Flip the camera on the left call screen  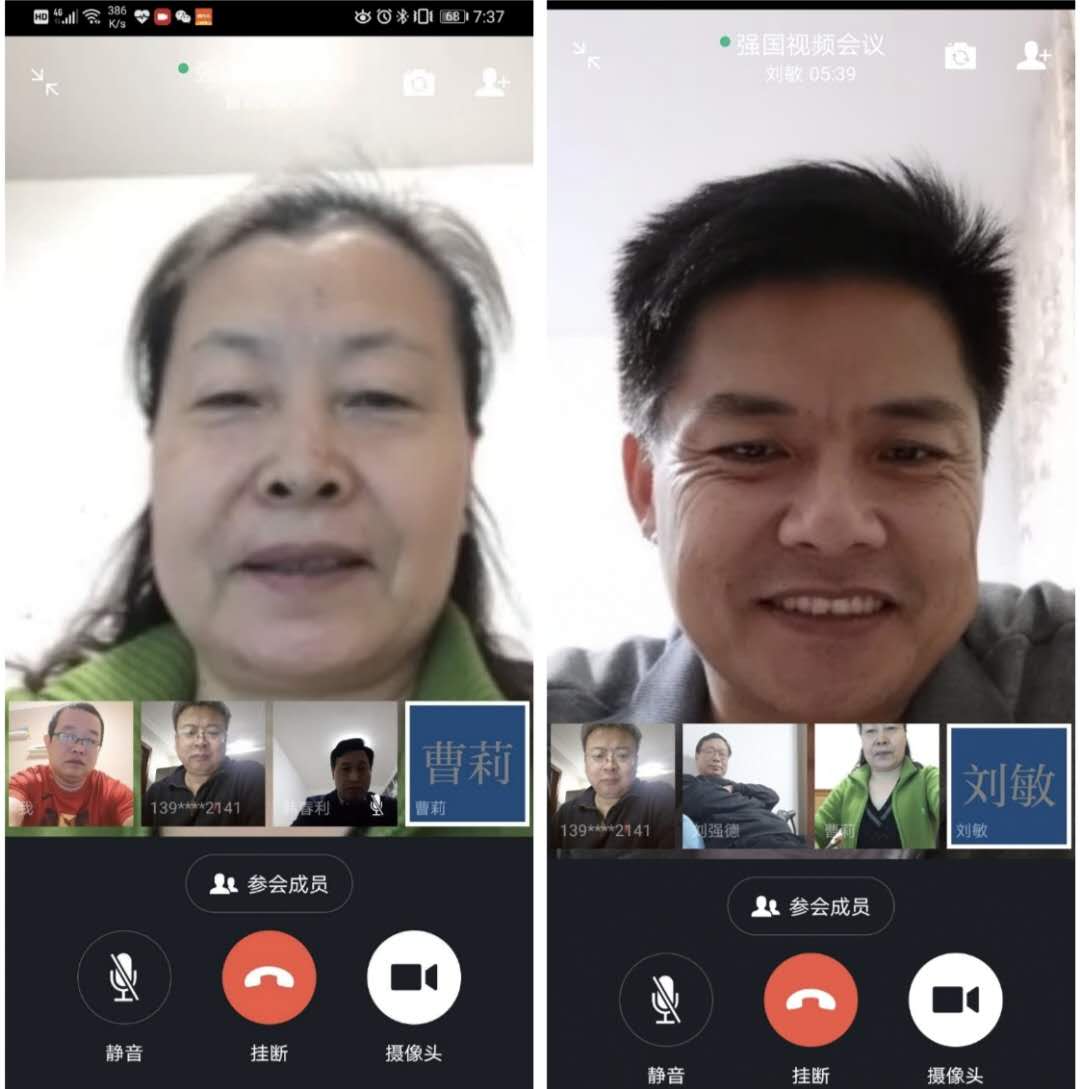[421, 85]
